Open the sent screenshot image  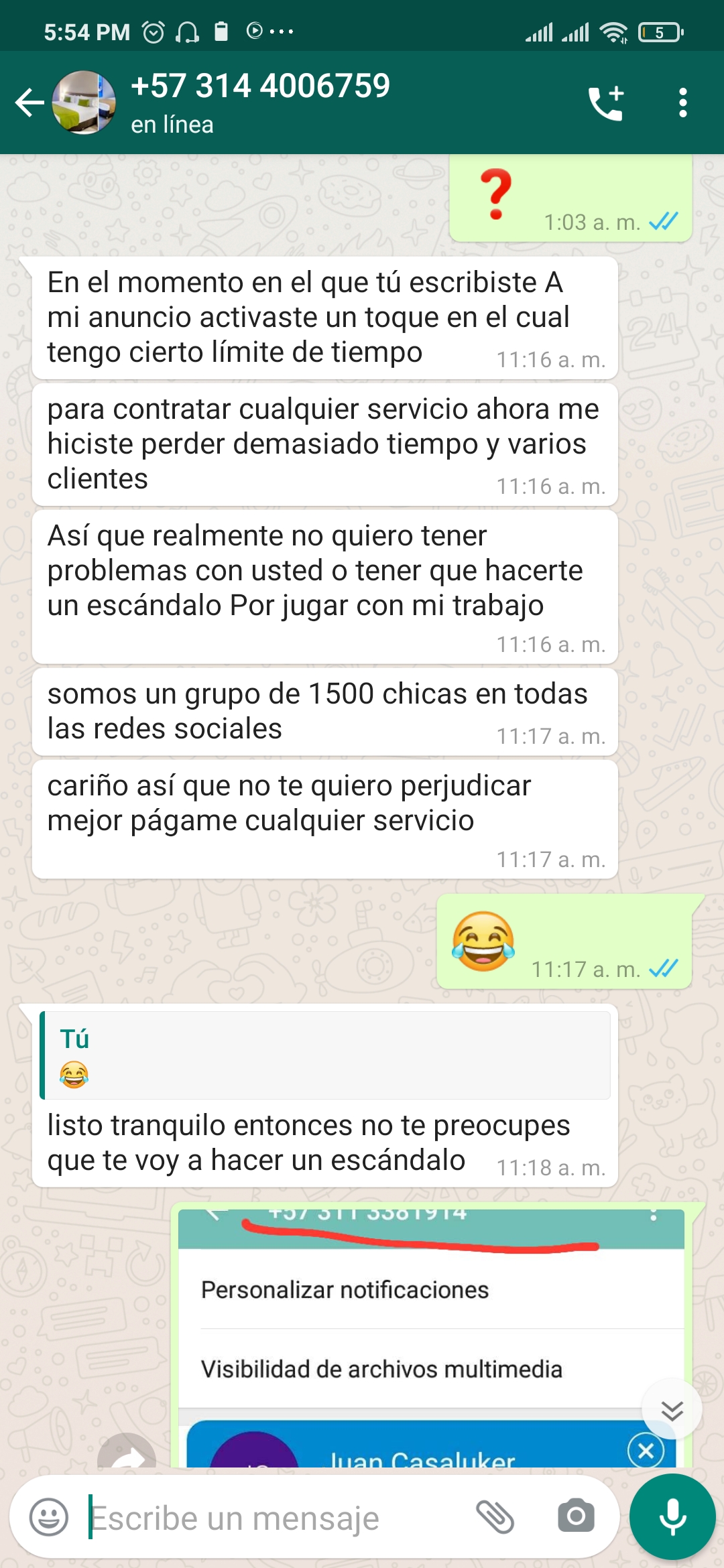click(x=429, y=1333)
